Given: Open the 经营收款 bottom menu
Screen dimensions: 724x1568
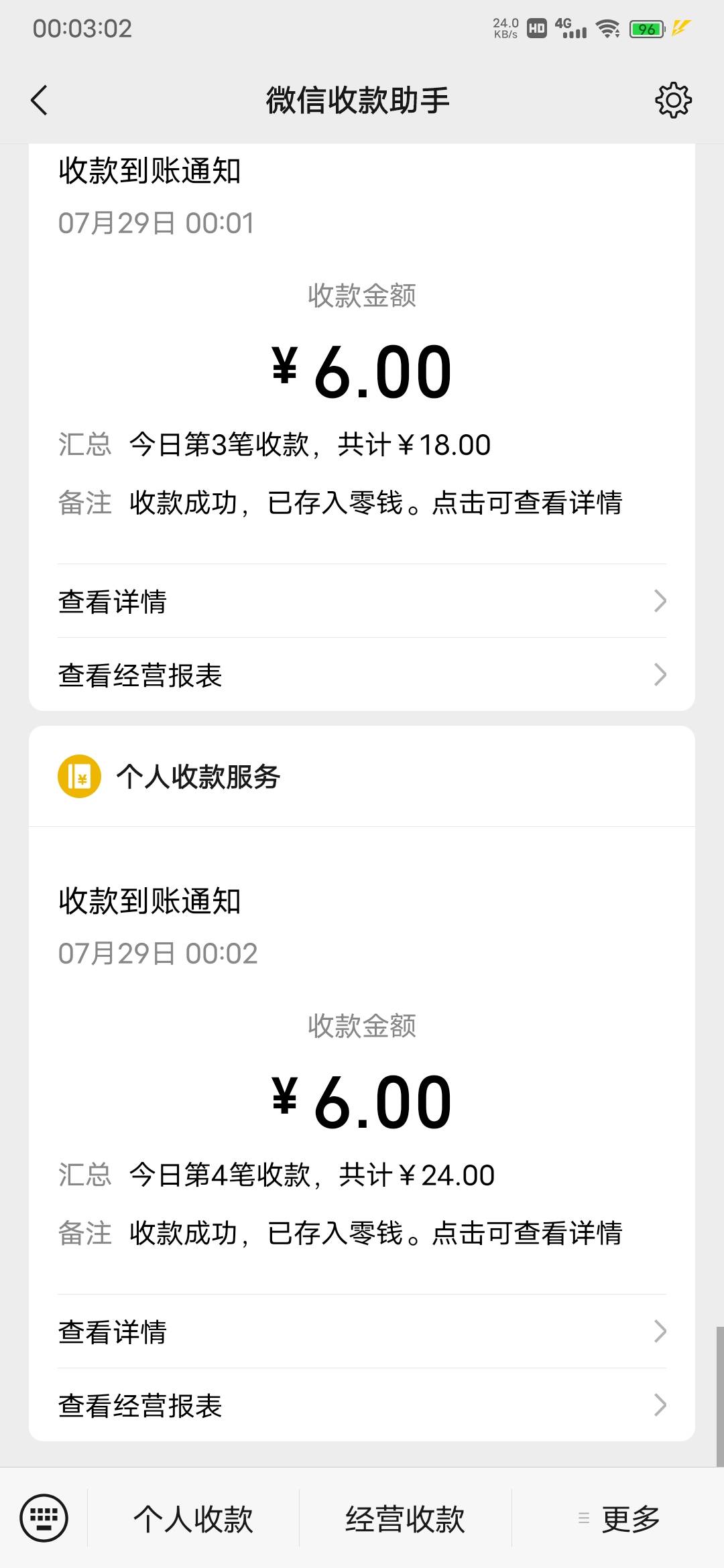Looking at the screenshot, I should tap(405, 1518).
